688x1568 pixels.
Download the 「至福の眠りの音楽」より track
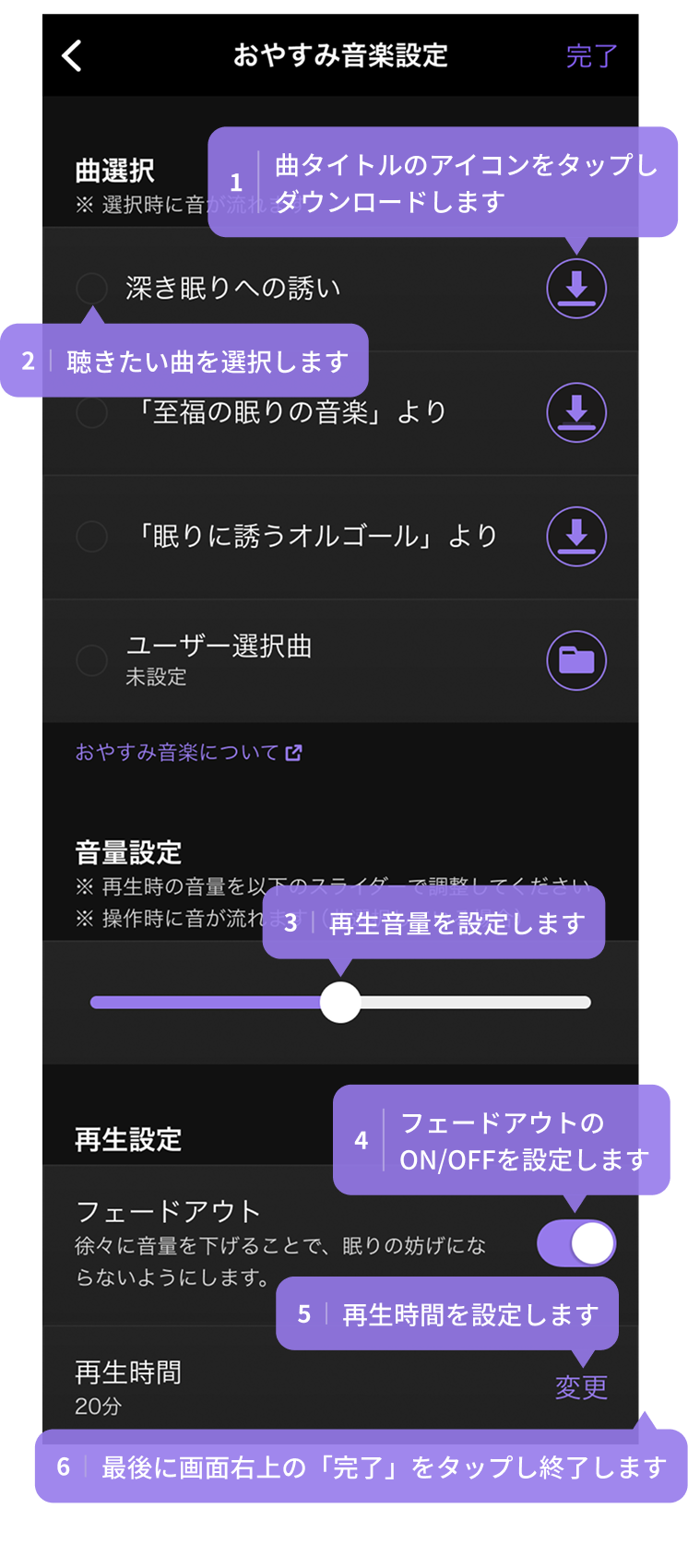575,411
